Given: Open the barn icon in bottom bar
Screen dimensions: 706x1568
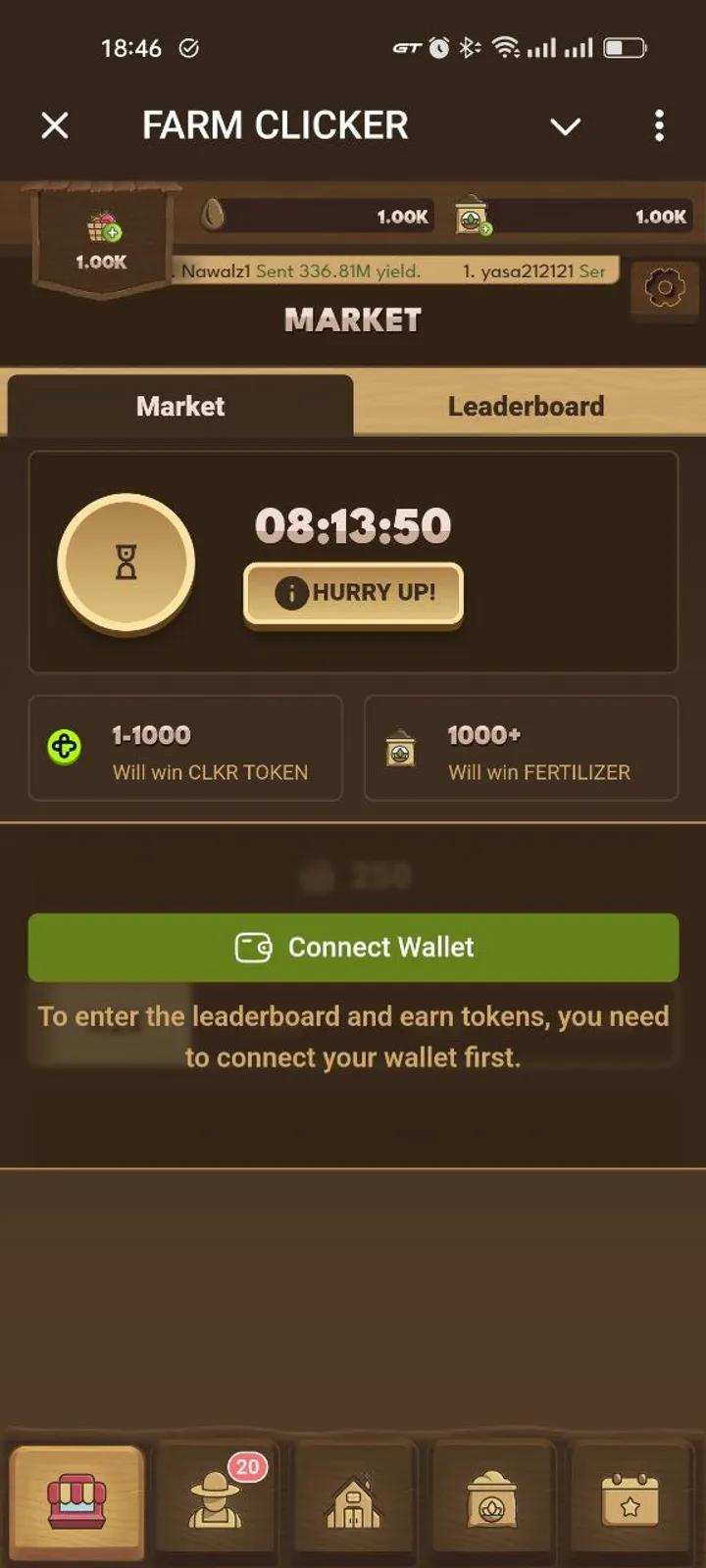Looking at the screenshot, I should (353, 1499).
